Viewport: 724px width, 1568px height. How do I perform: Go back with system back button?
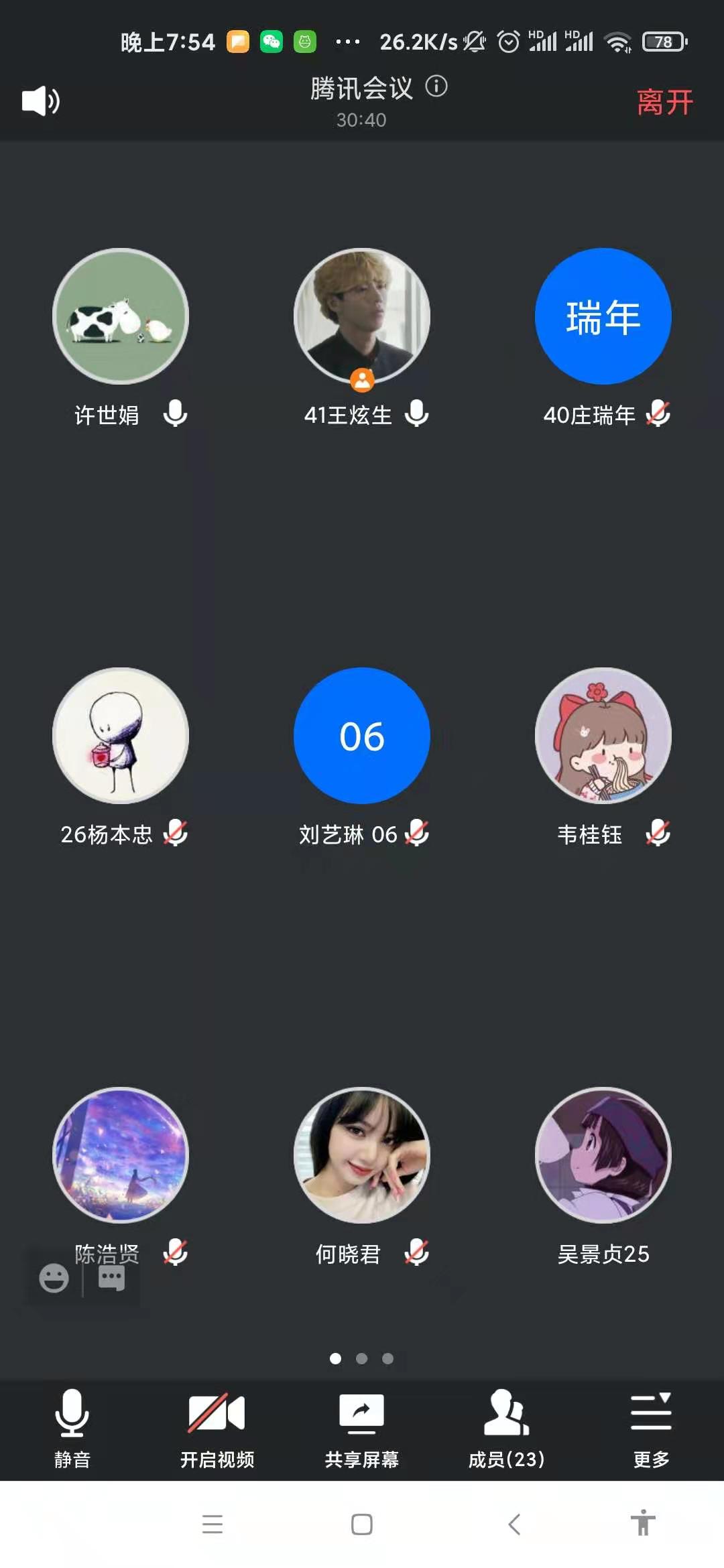click(x=514, y=1524)
